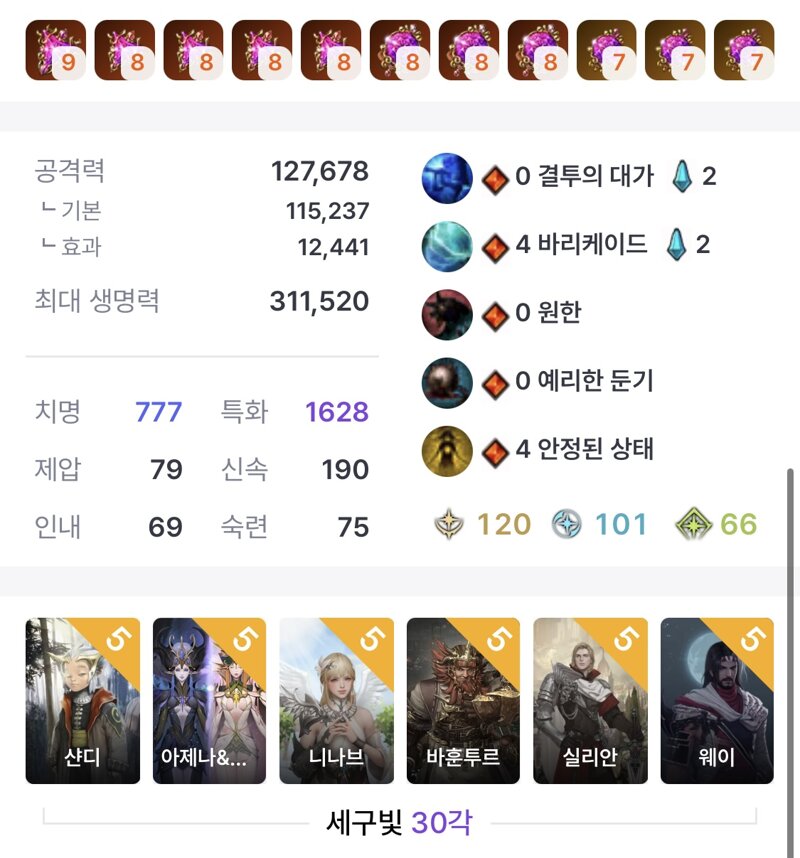Check the 예리한 둔기 engraving

click(x=584, y=382)
